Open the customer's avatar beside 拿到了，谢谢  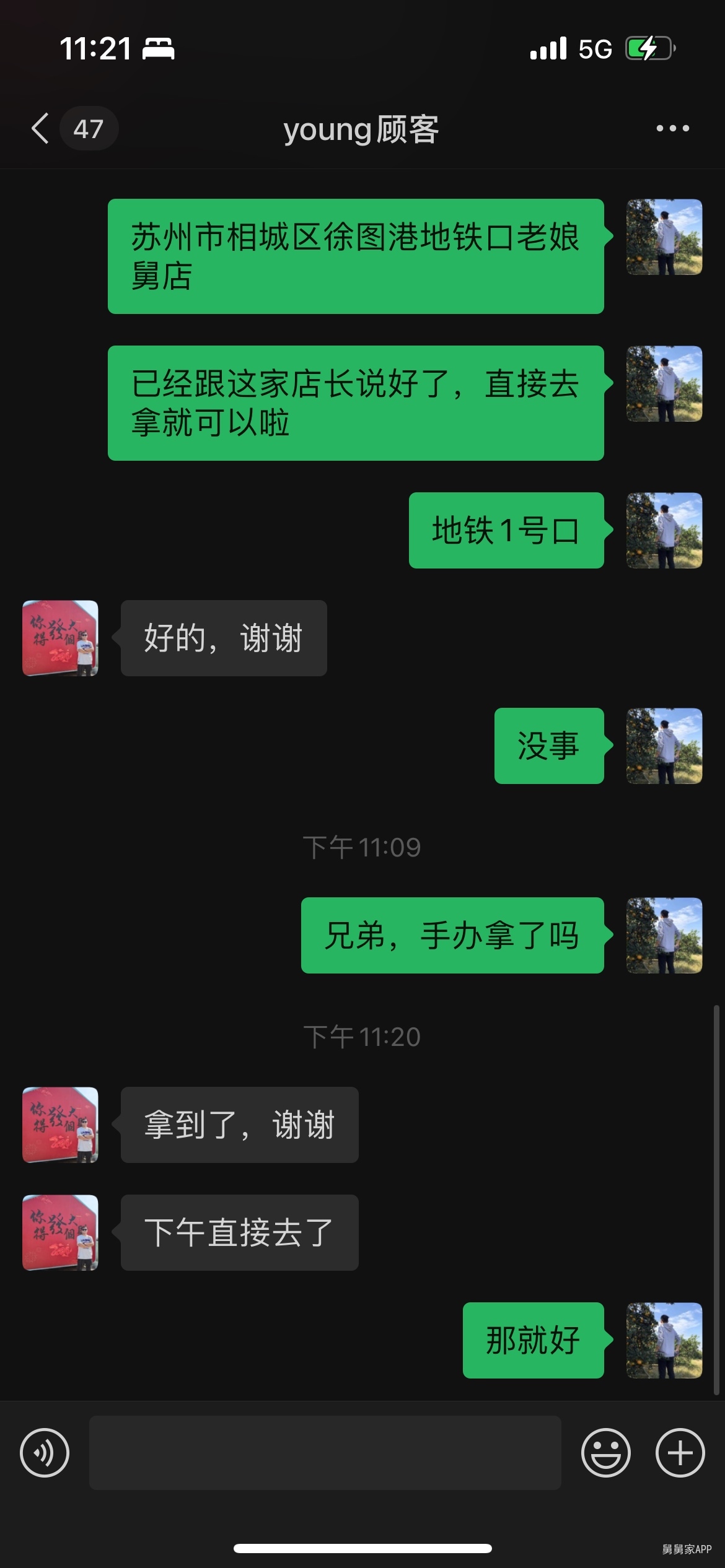tap(60, 1125)
